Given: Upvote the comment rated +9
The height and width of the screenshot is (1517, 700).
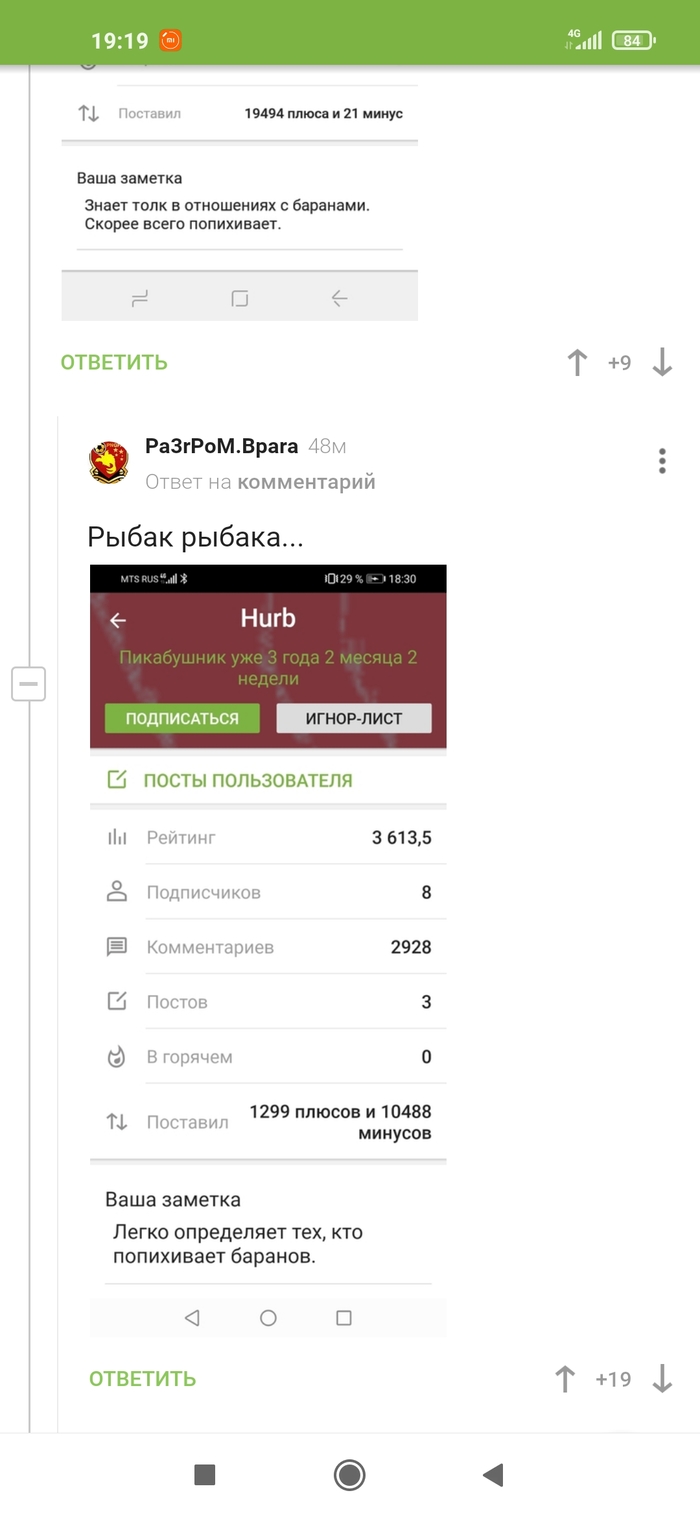Looking at the screenshot, I should 577,362.
